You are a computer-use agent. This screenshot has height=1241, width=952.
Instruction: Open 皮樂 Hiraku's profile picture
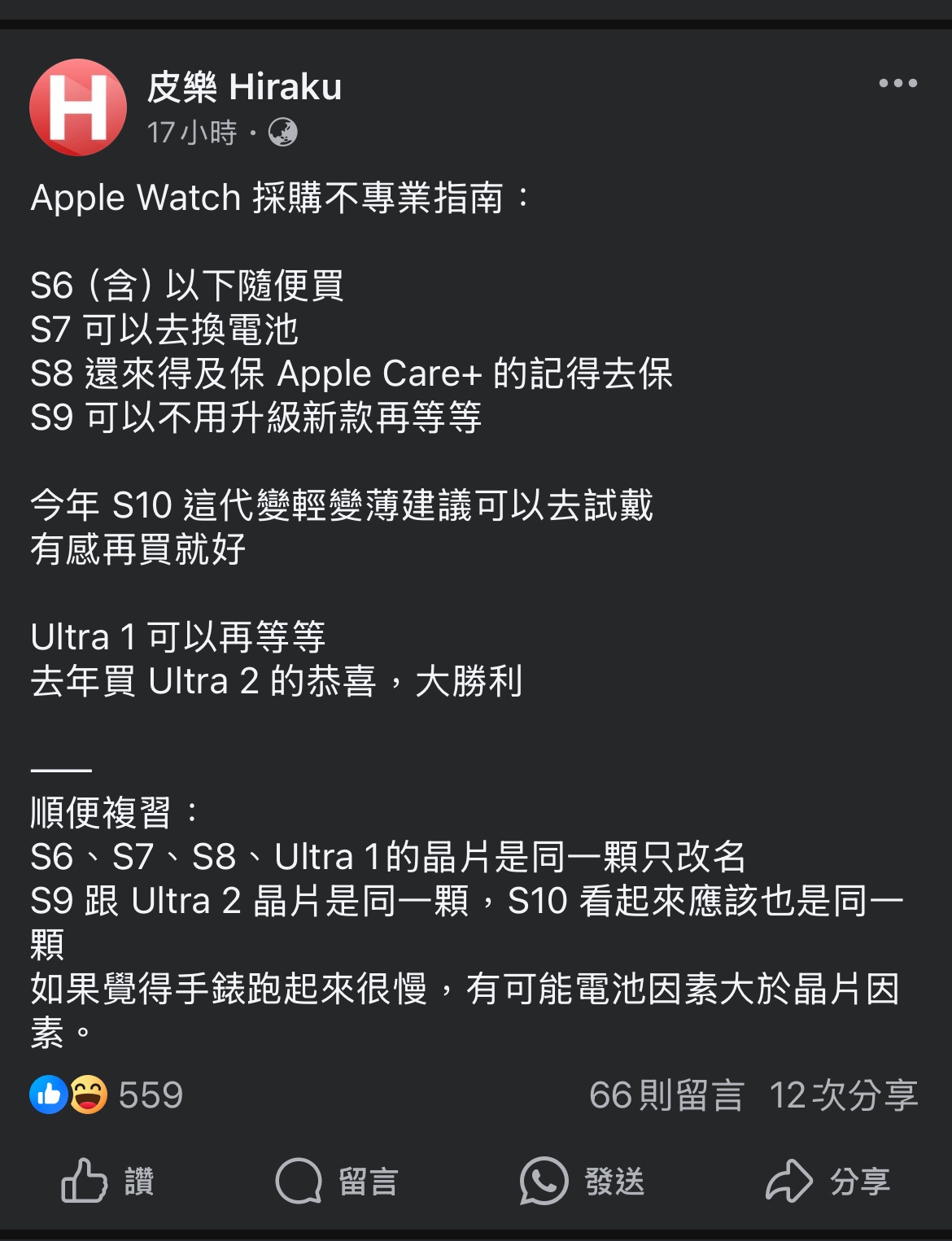coord(78,107)
